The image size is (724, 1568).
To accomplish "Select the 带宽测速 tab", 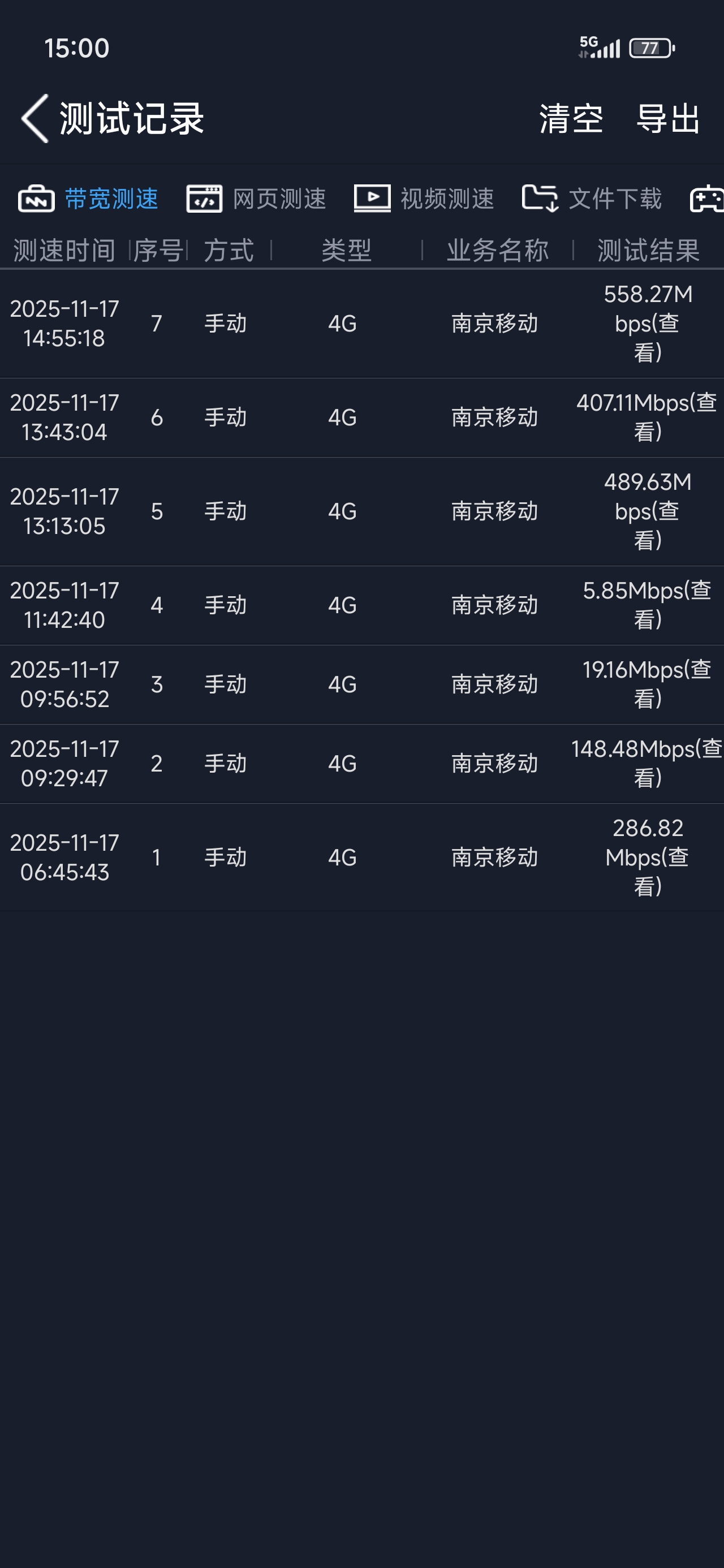I will (89, 199).
